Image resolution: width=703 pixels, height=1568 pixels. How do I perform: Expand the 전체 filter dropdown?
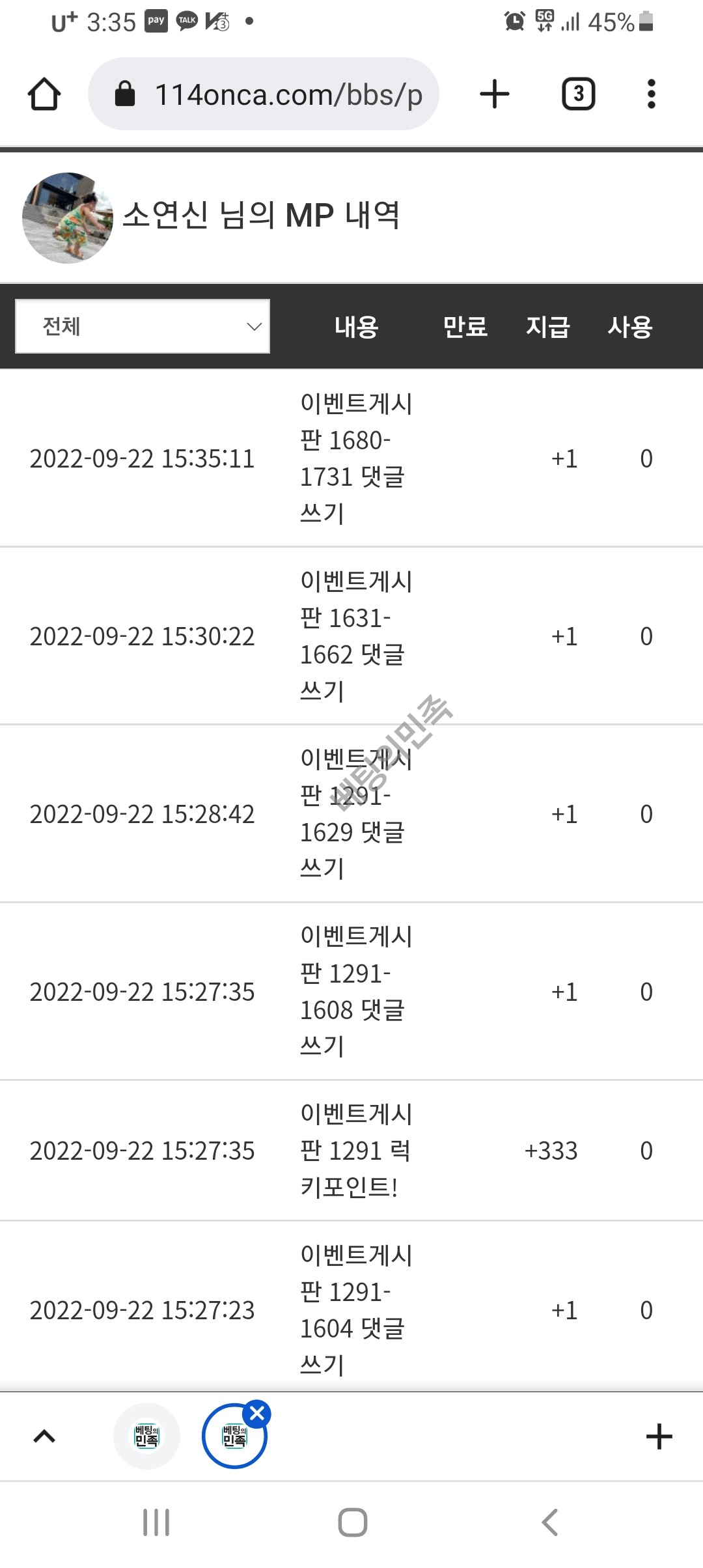pyautogui.click(x=143, y=326)
